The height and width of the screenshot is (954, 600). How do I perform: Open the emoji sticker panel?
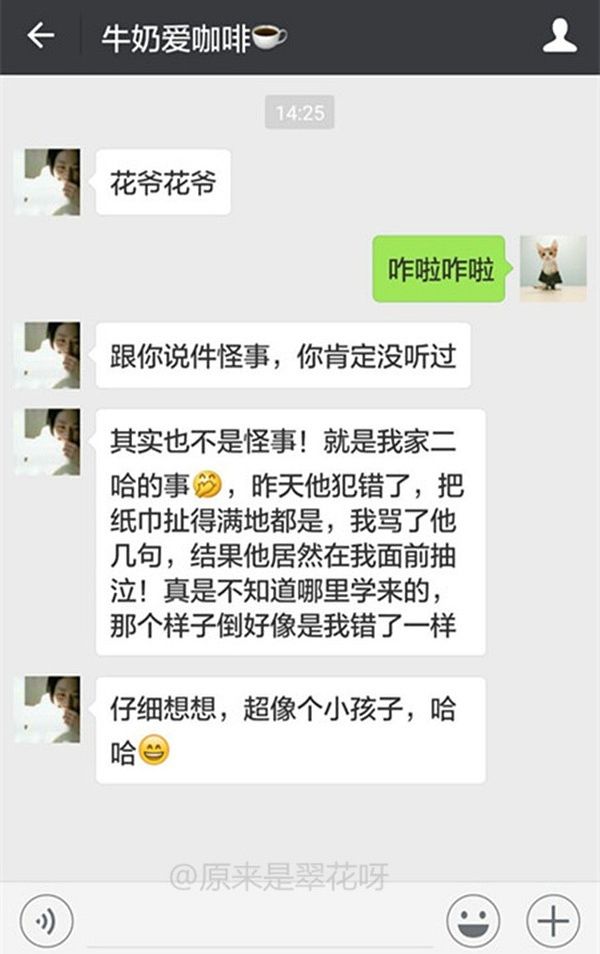point(473,919)
